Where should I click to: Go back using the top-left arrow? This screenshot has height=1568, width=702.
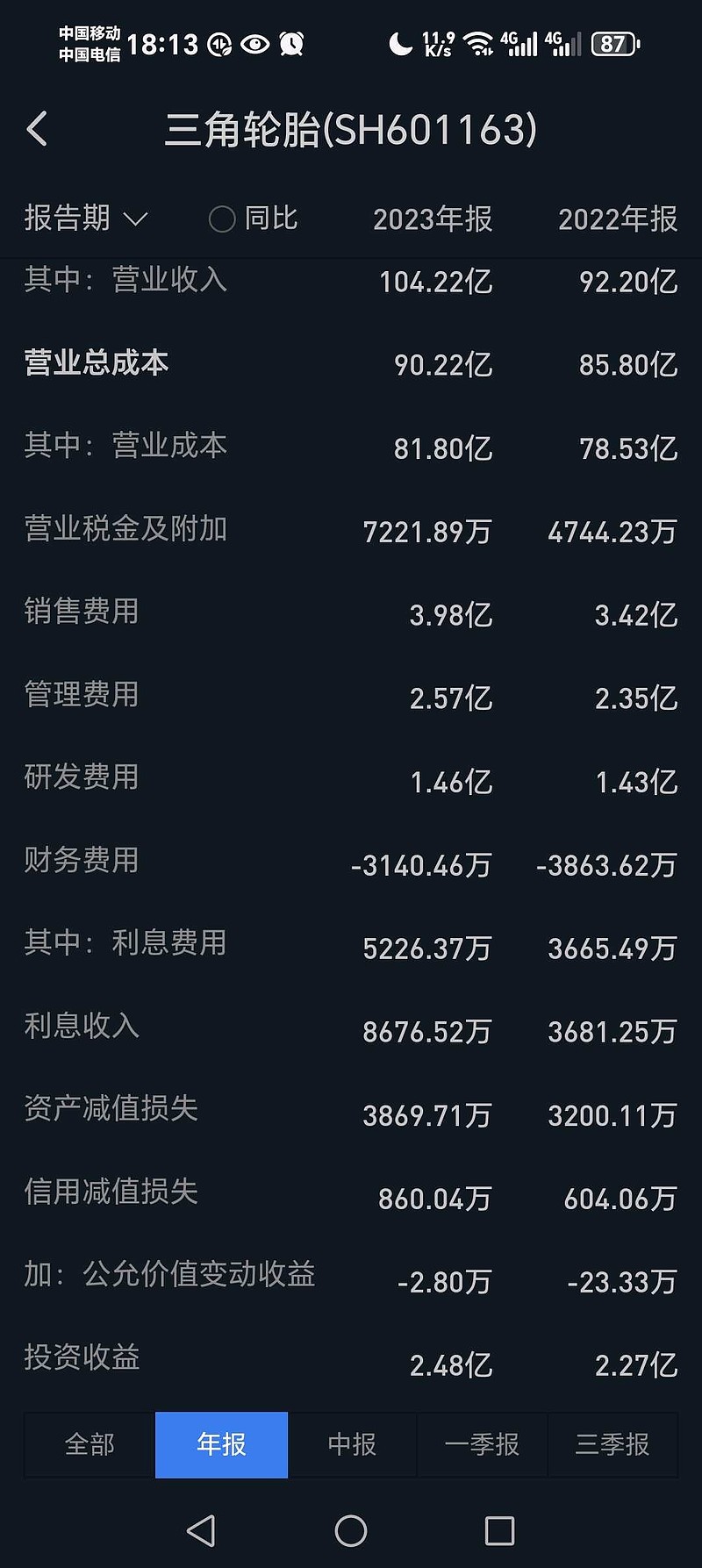37,130
